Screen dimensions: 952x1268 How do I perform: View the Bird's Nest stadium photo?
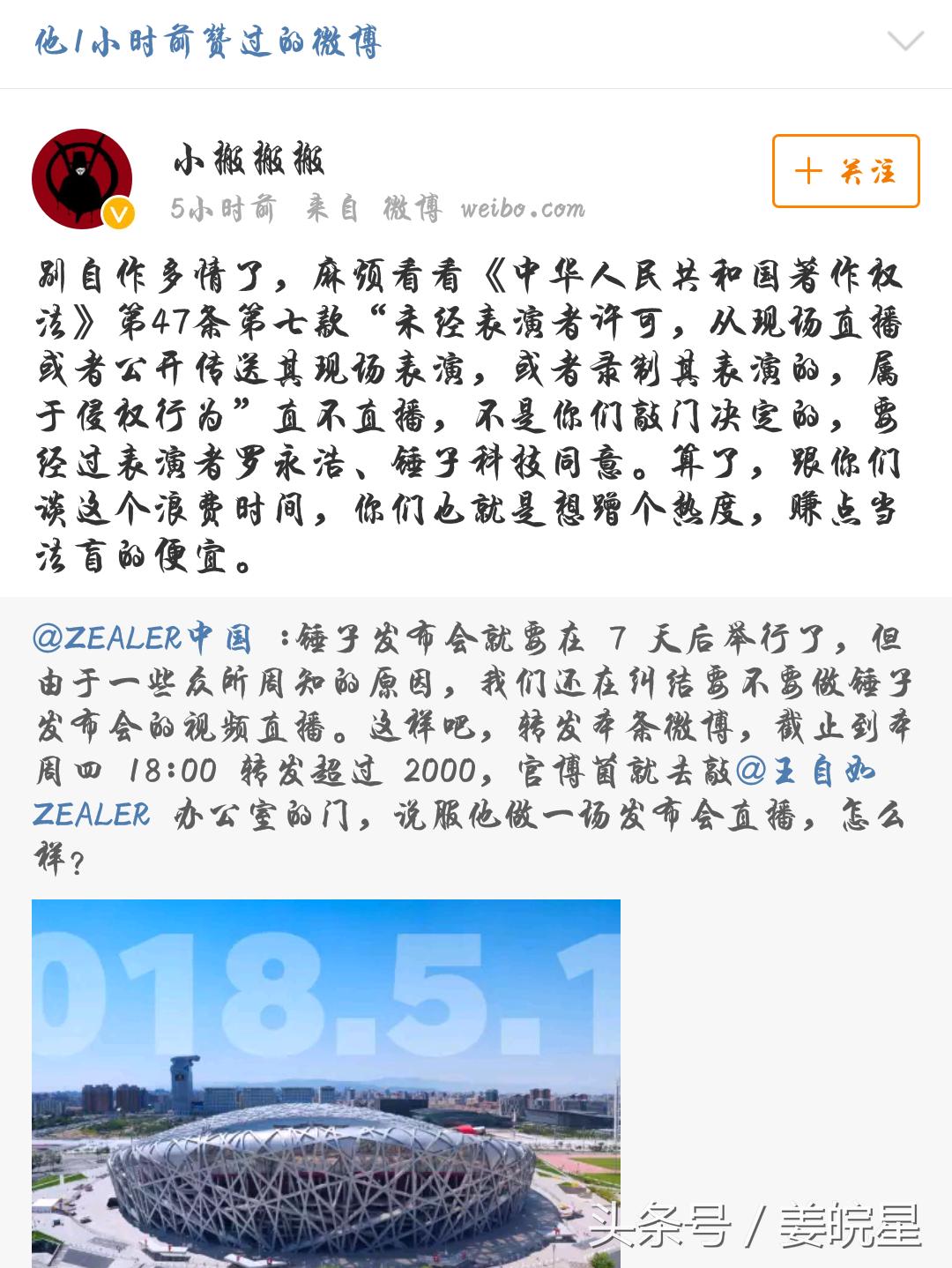pyautogui.click(x=326, y=1129)
